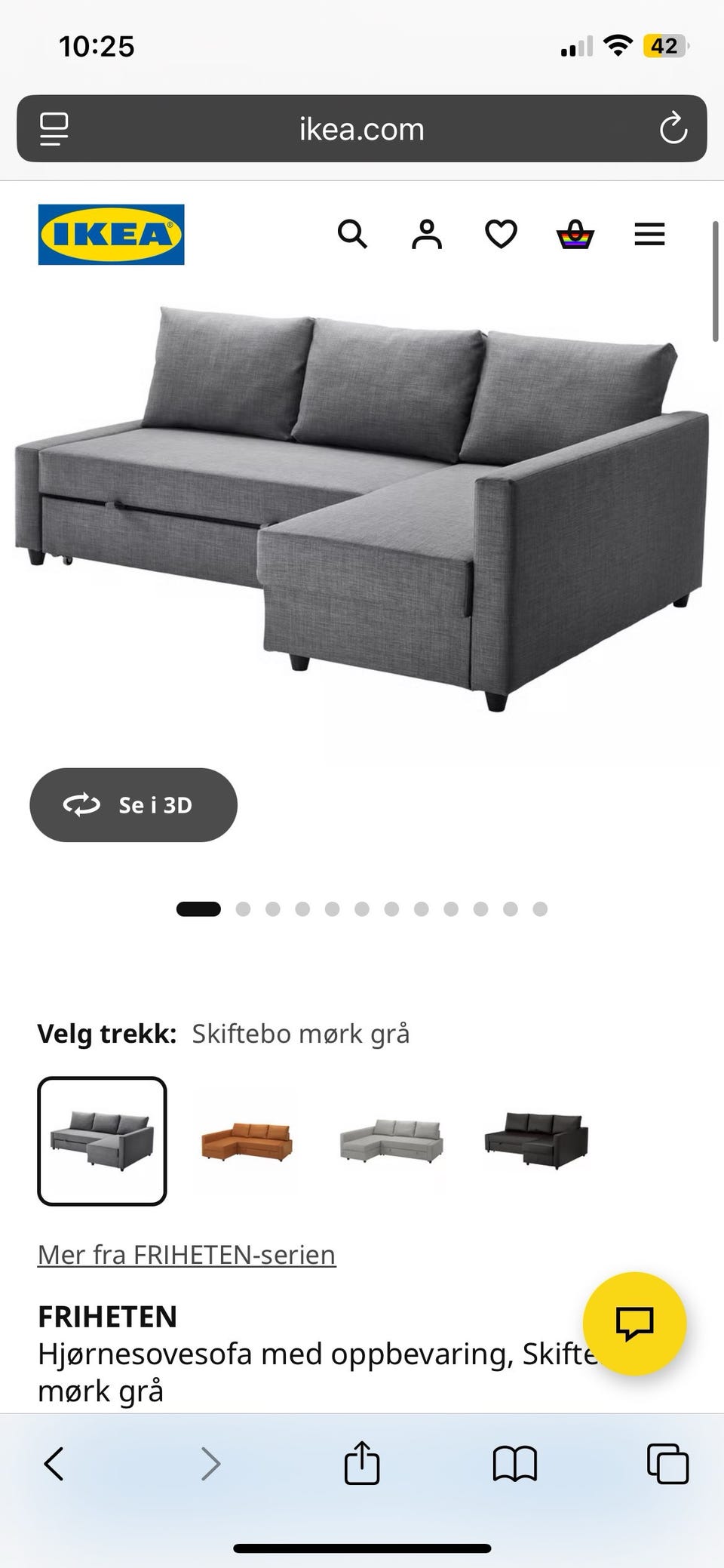Select the light grey sofa cover

[x=391, y=1141]
